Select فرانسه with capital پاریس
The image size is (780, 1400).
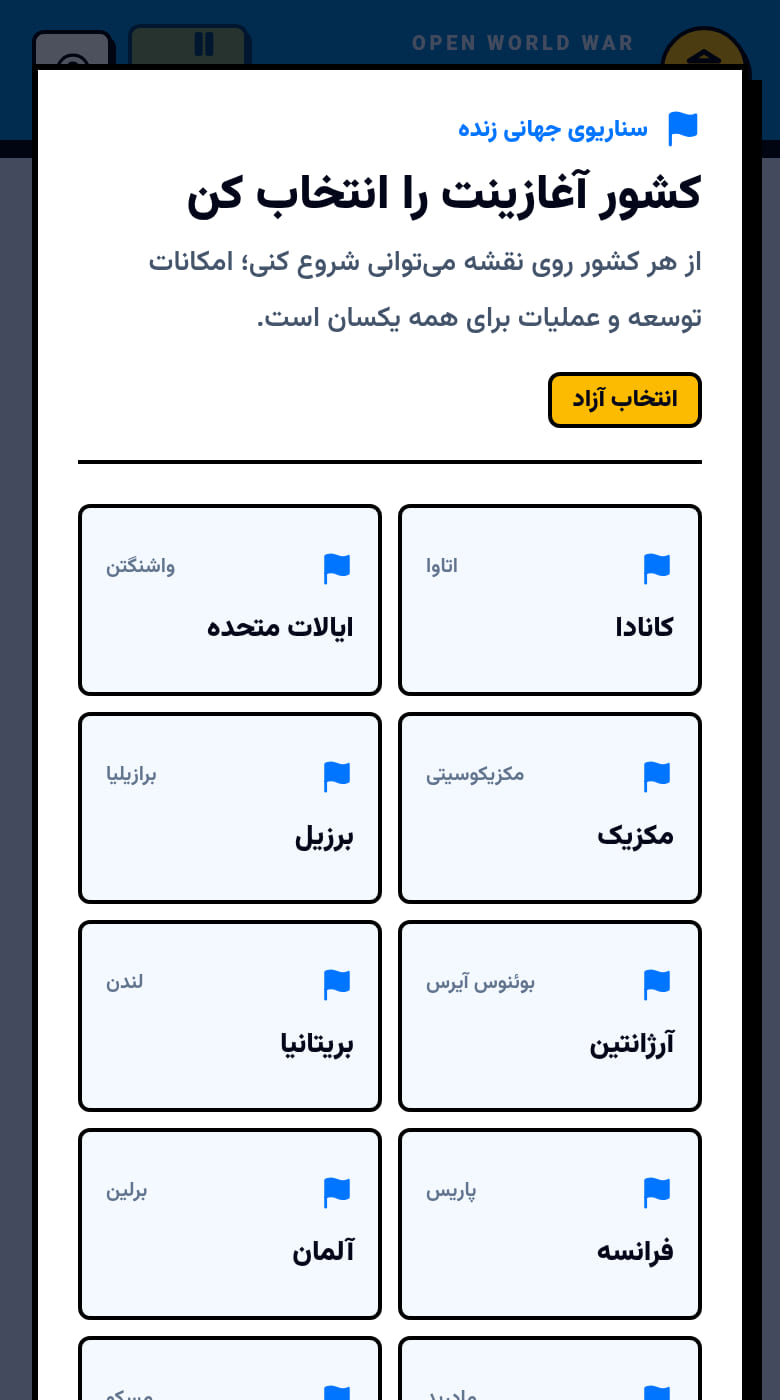tap(550, 1224)
